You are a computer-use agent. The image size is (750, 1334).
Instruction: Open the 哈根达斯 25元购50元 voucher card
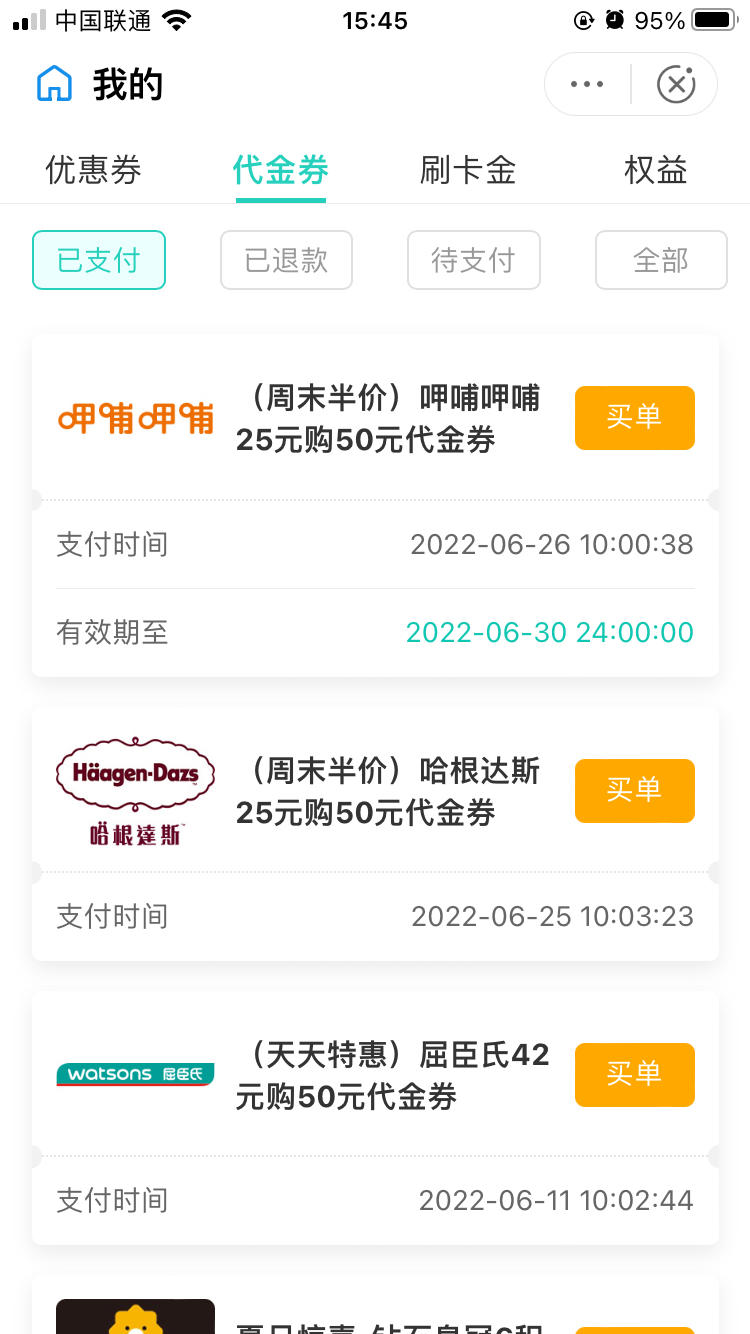point(375,834)
